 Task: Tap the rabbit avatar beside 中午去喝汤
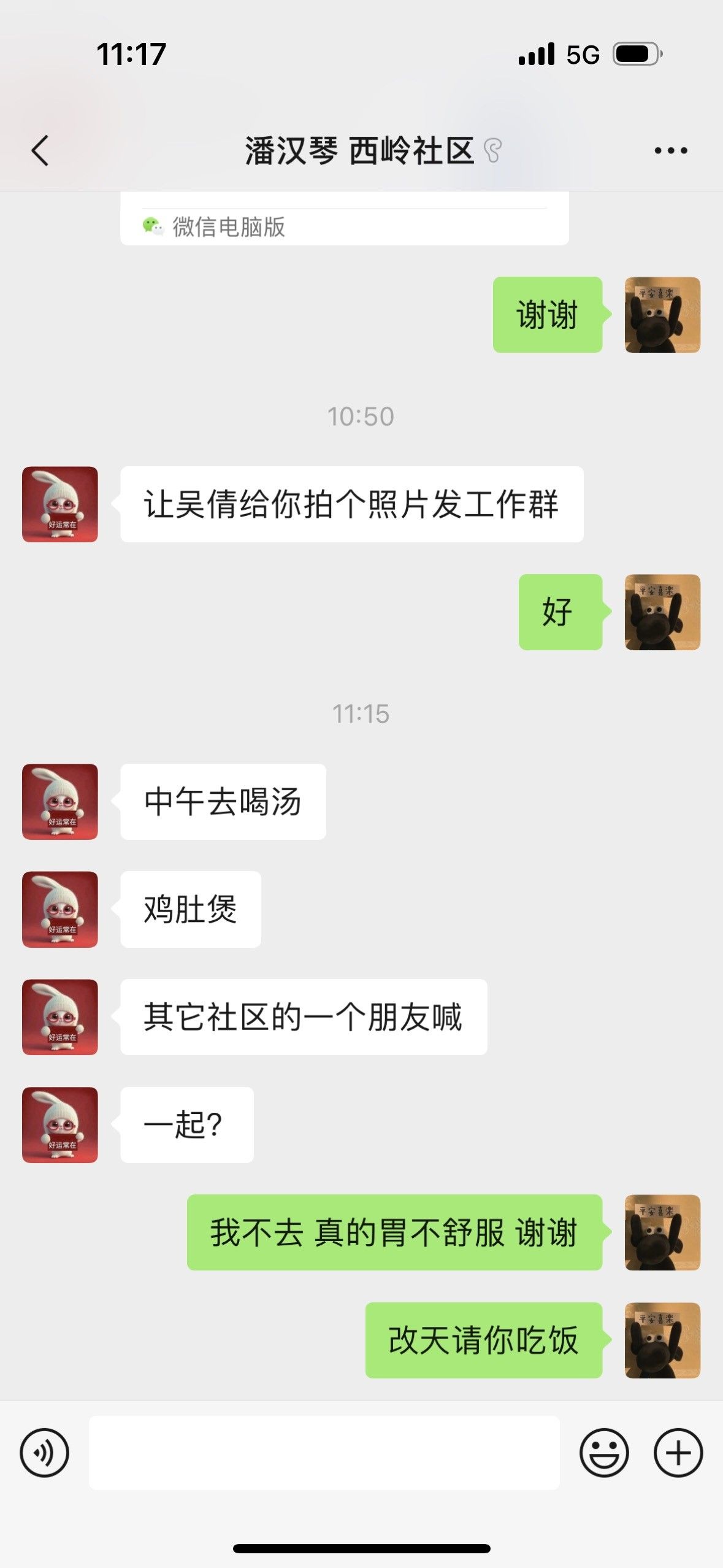(60, 801)
